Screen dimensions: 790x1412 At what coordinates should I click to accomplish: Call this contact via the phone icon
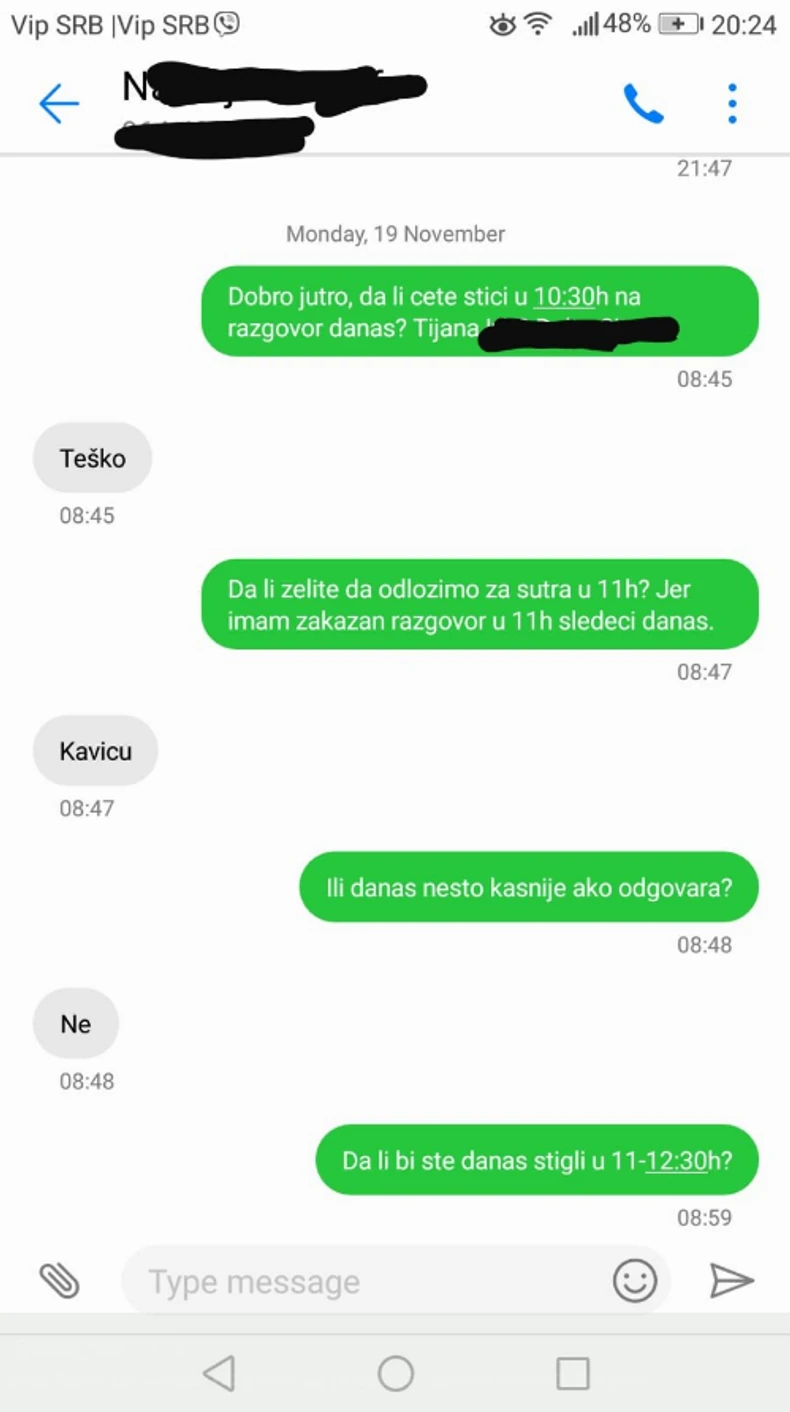(643, 104)
